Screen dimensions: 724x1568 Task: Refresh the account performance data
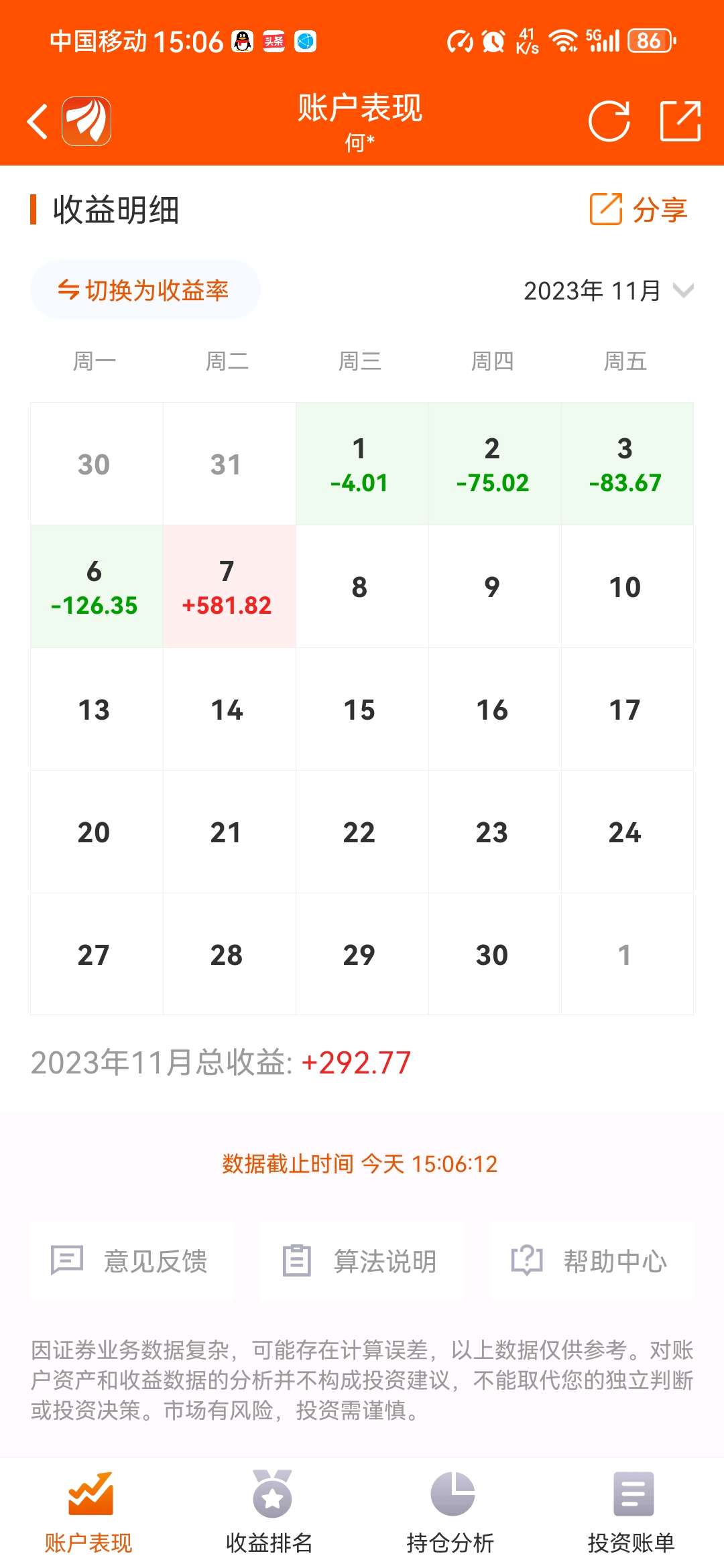point(607,121)
